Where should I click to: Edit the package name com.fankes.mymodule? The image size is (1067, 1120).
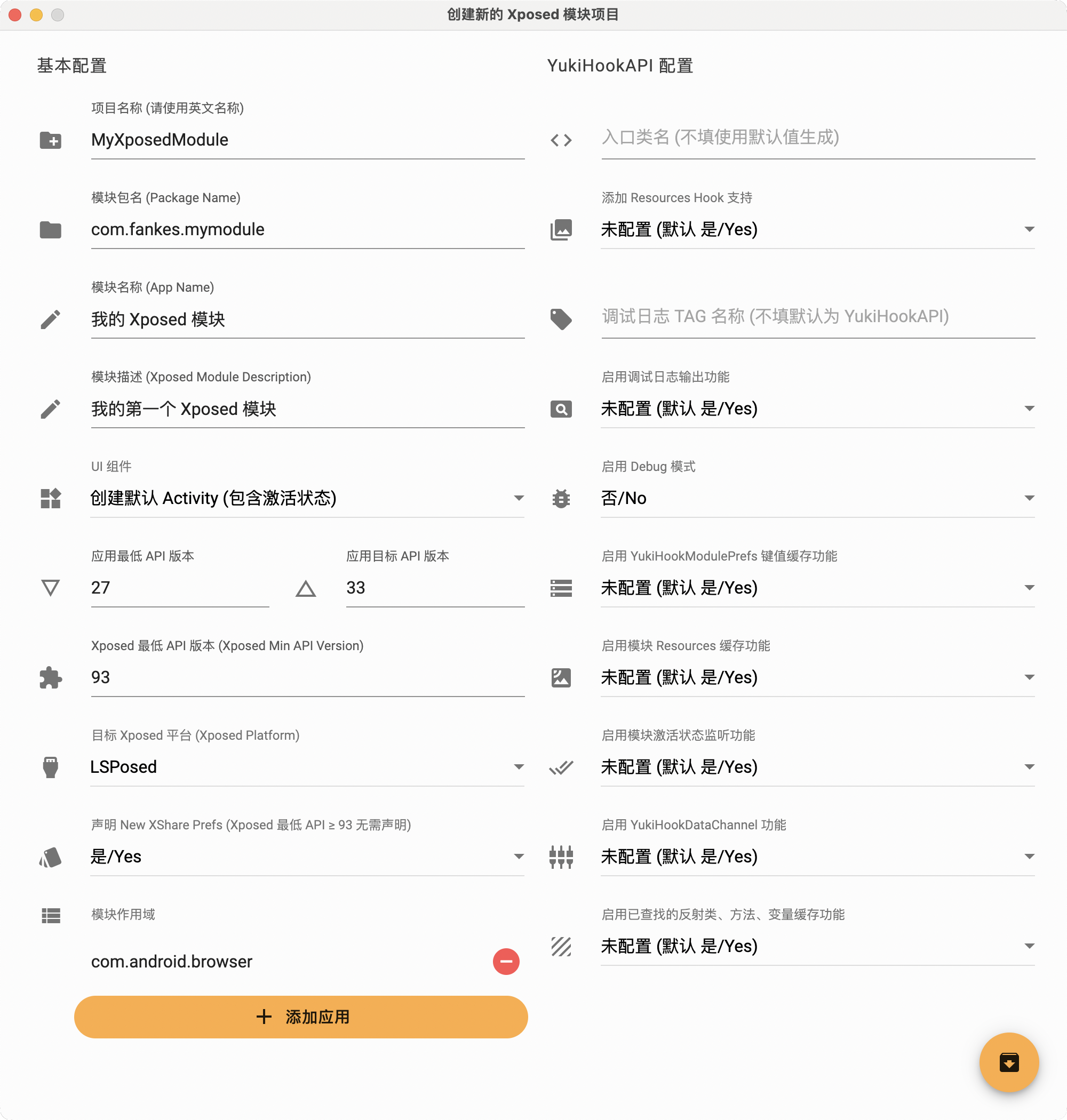coord(307,230)
